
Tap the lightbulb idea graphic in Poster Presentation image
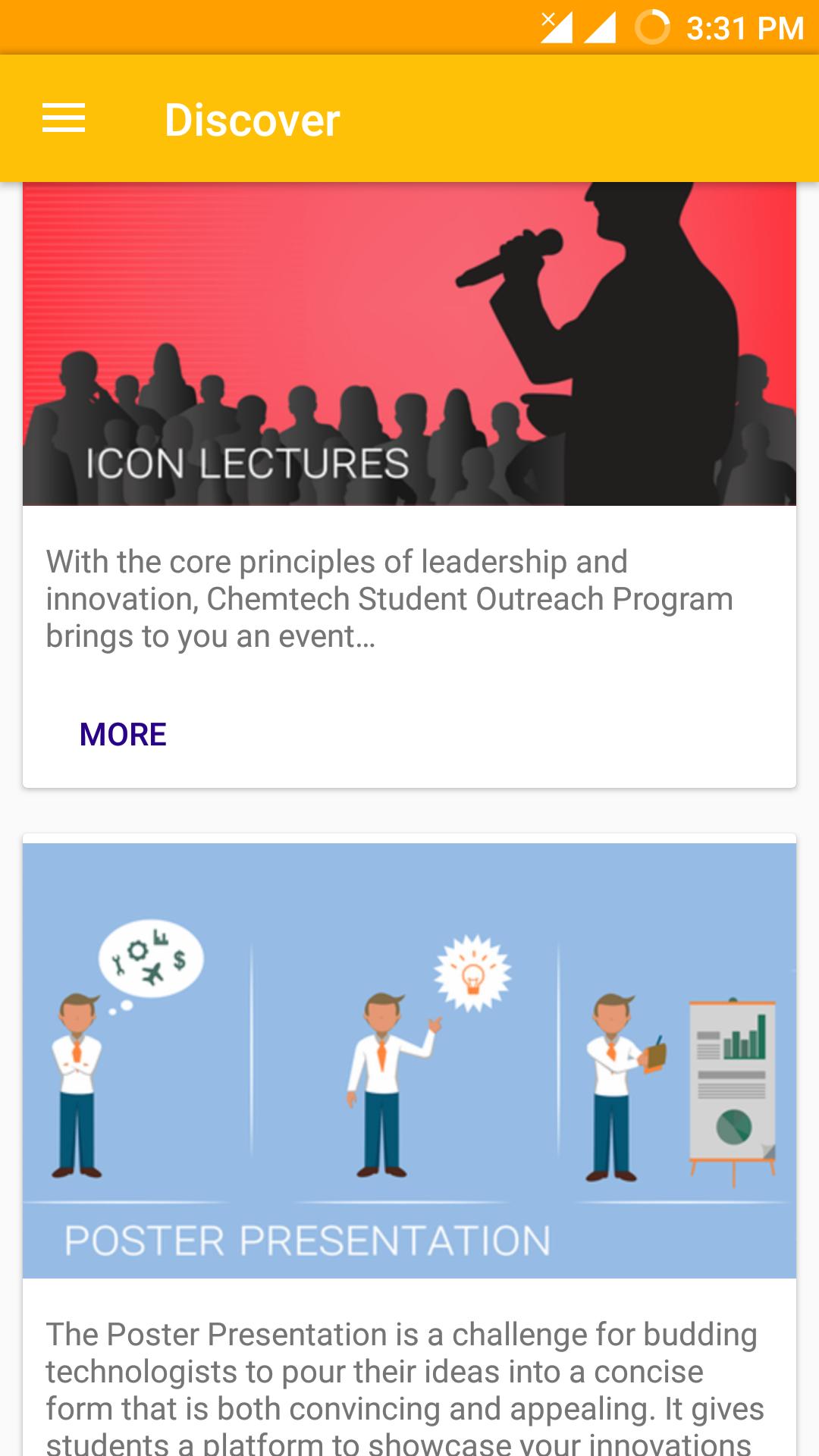(x=472, y=978)
